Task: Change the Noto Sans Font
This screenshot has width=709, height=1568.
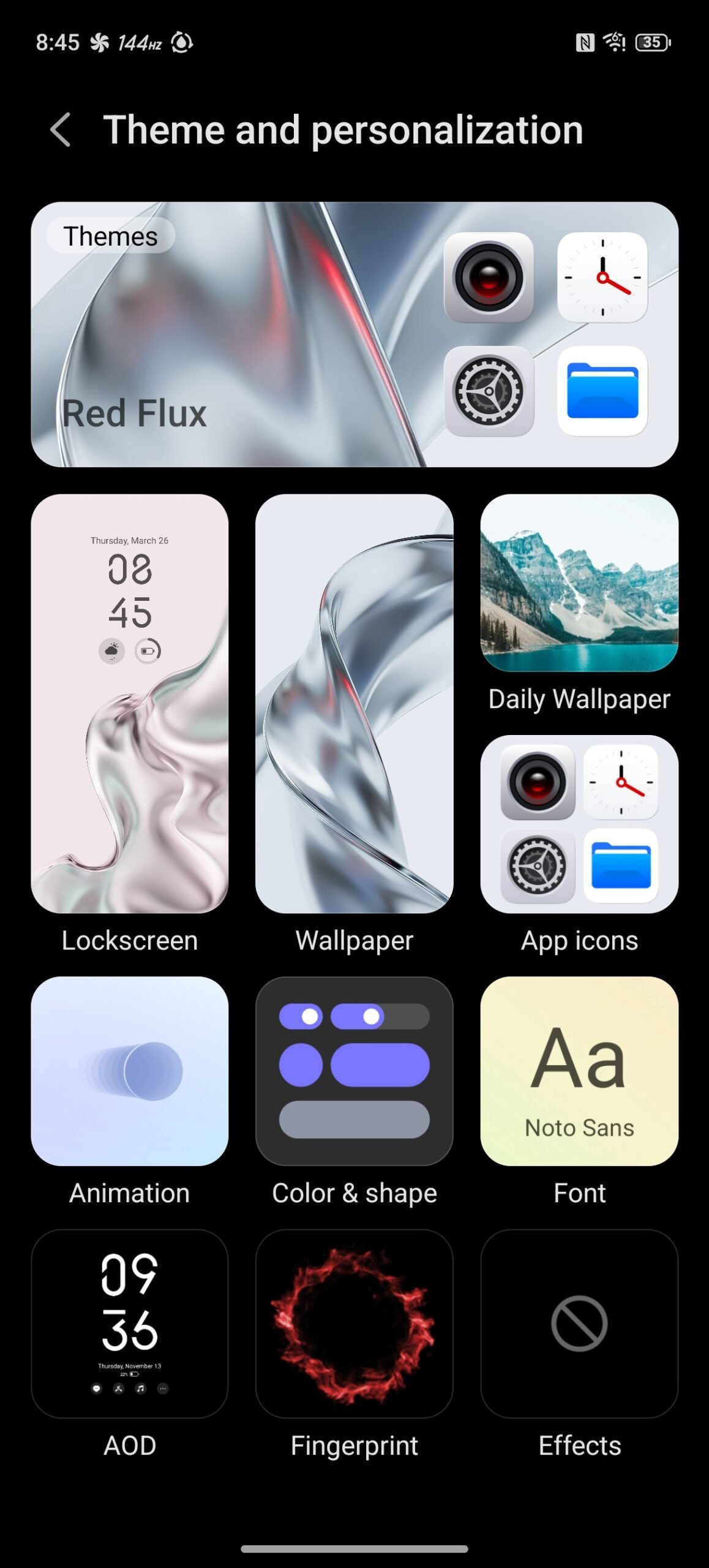Action: click(579, 1071)
